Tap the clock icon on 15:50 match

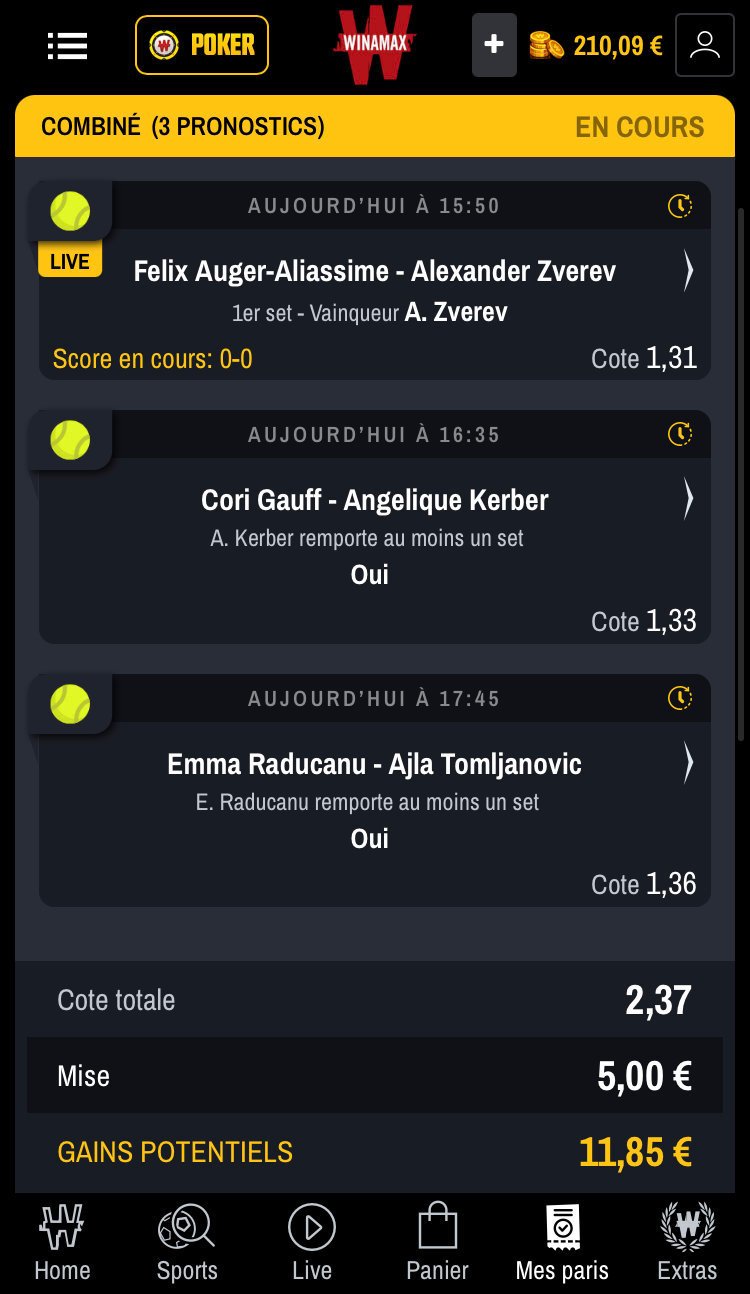680,206
